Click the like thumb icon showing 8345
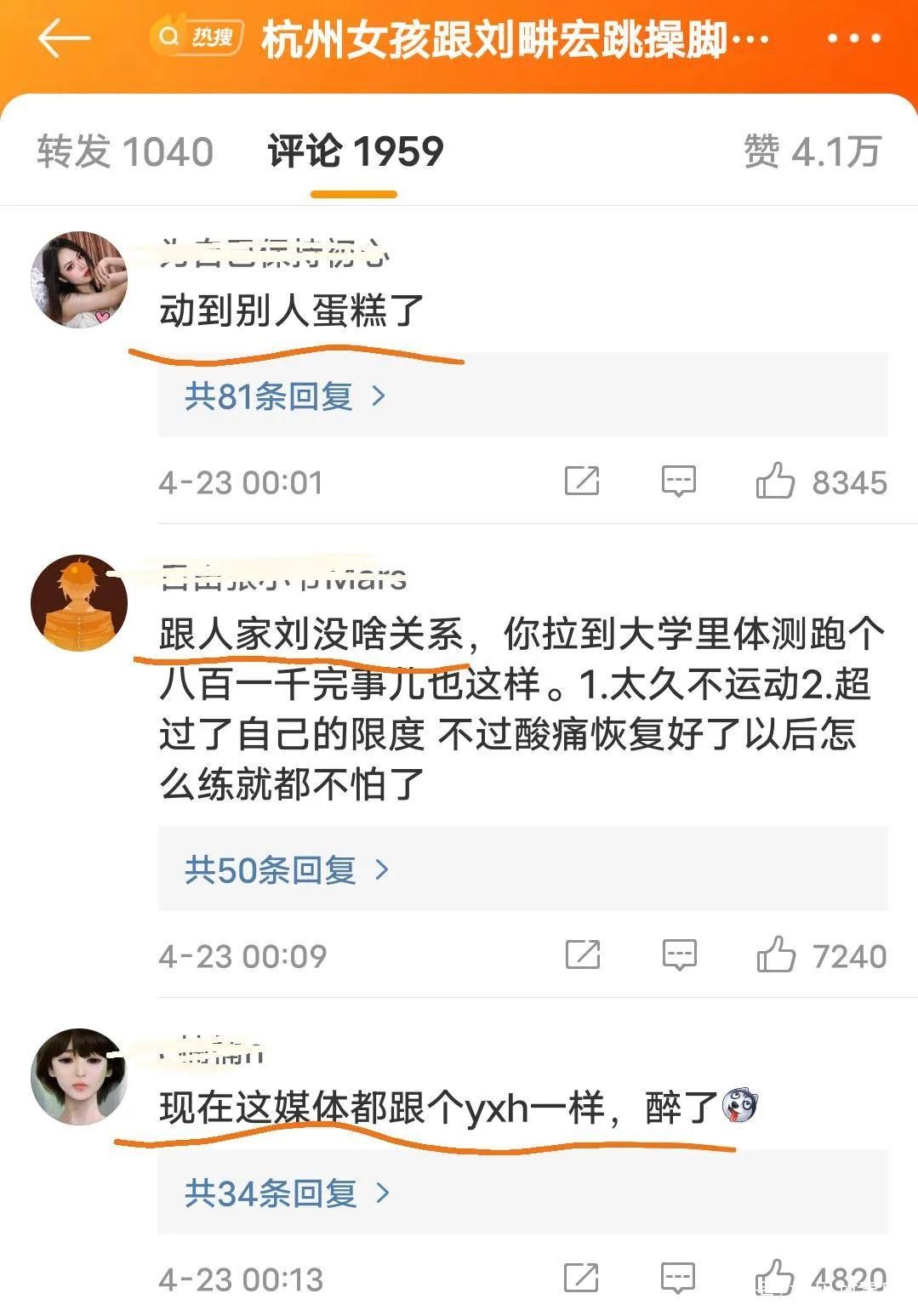Image resolution: width=918 pixels, height=1316 pixels. pyautogui.click(x=777, y=481)
